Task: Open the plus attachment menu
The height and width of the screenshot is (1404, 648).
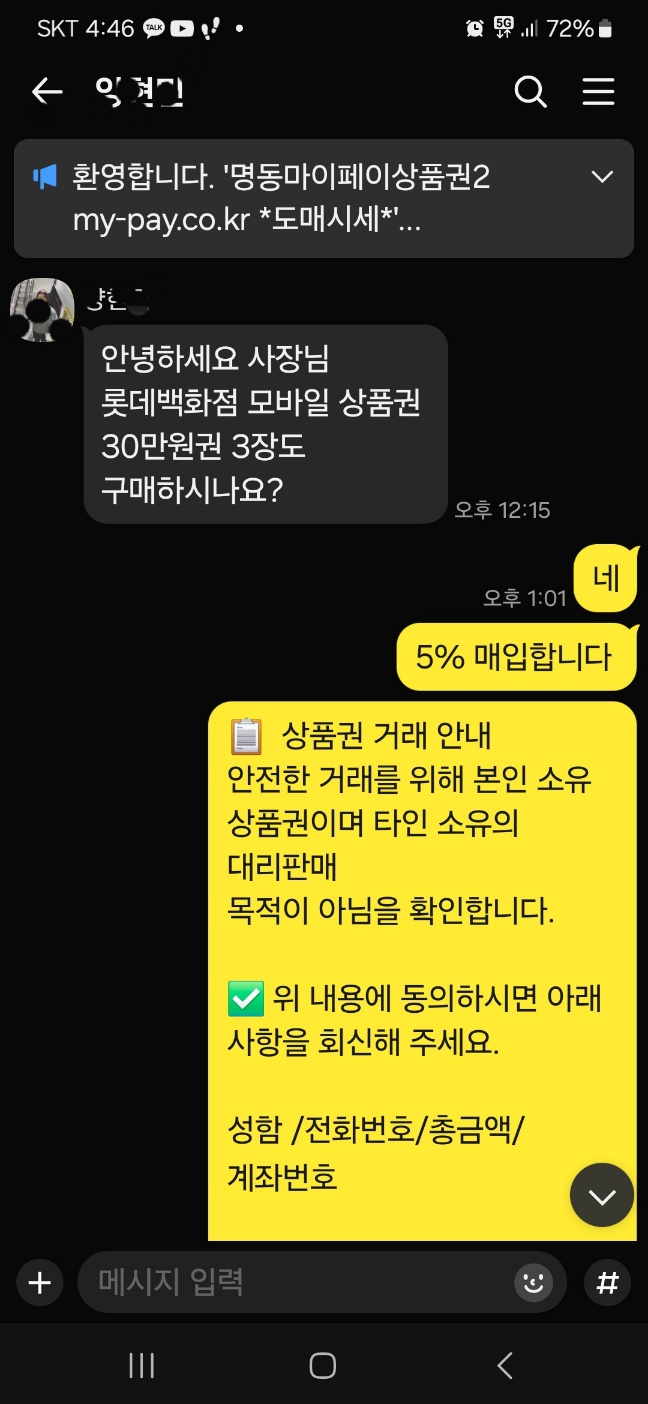Action: pyautogui.click(x=40, y=1282)
